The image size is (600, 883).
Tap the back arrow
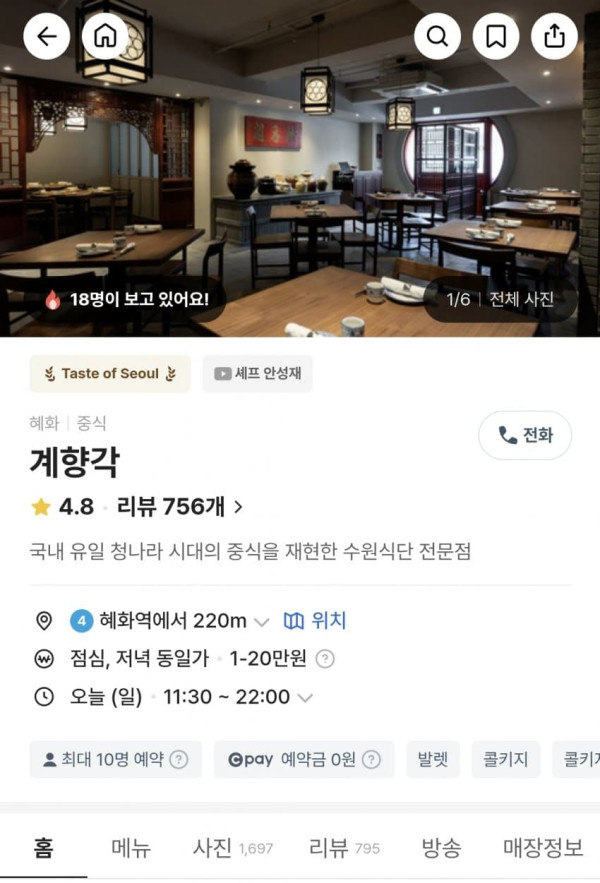47,37
